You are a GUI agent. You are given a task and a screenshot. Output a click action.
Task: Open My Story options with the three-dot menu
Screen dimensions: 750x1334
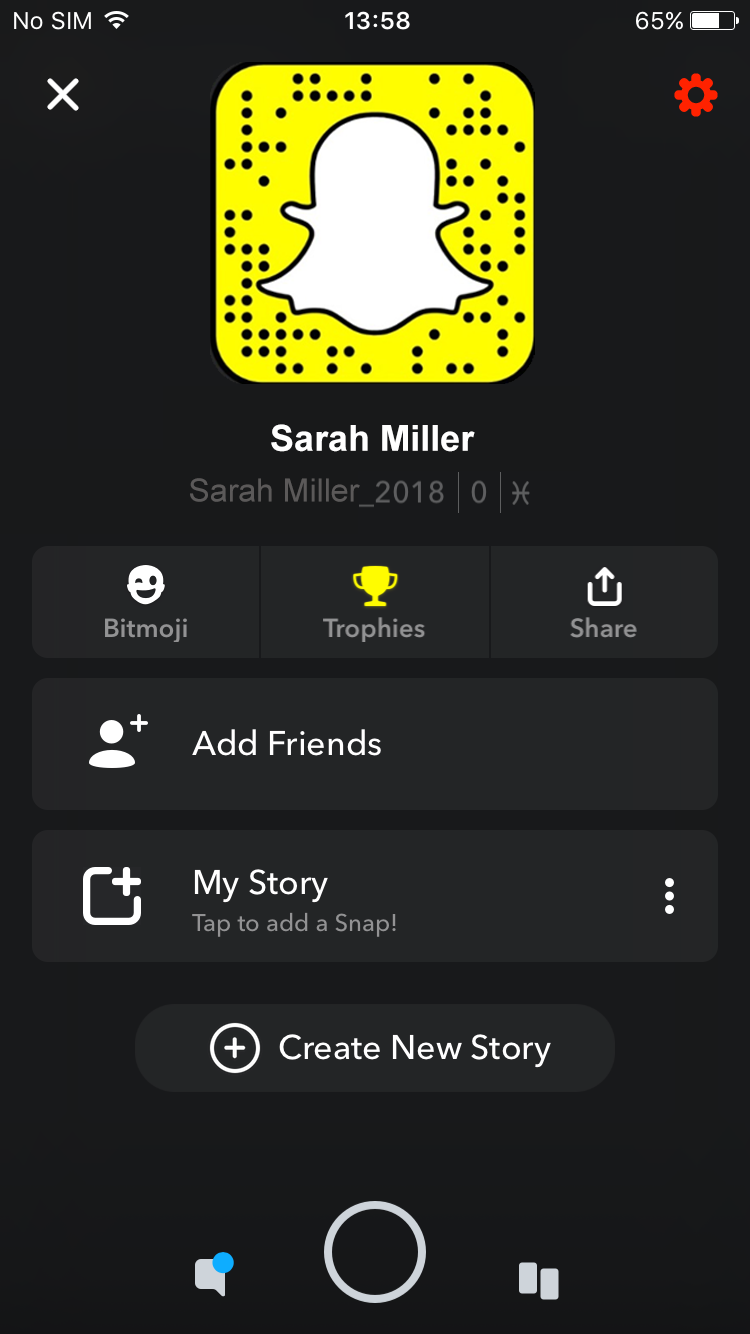pyautogui.click(x=668, y=895)
